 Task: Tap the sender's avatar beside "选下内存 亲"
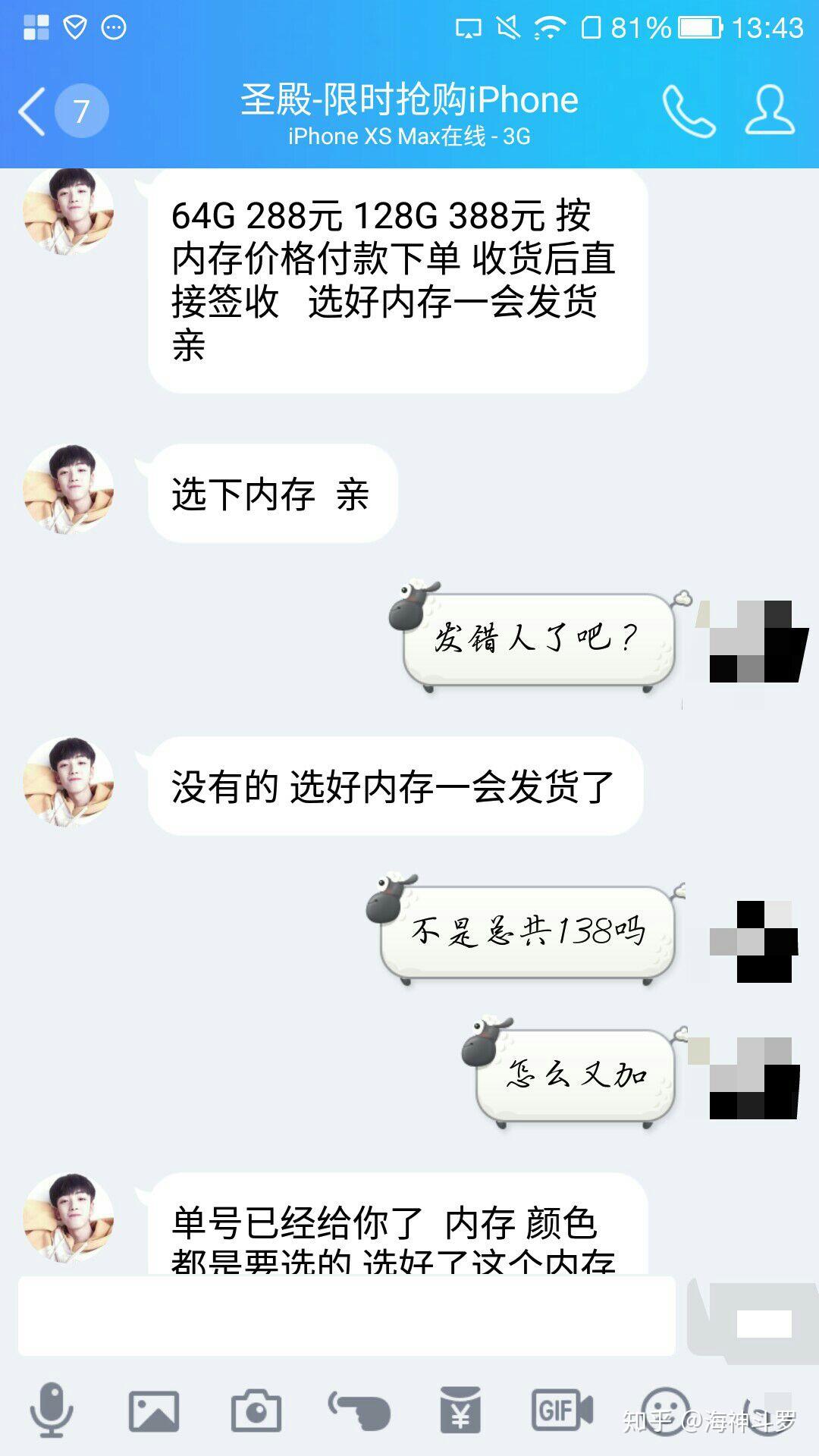[x=68, y=489]
